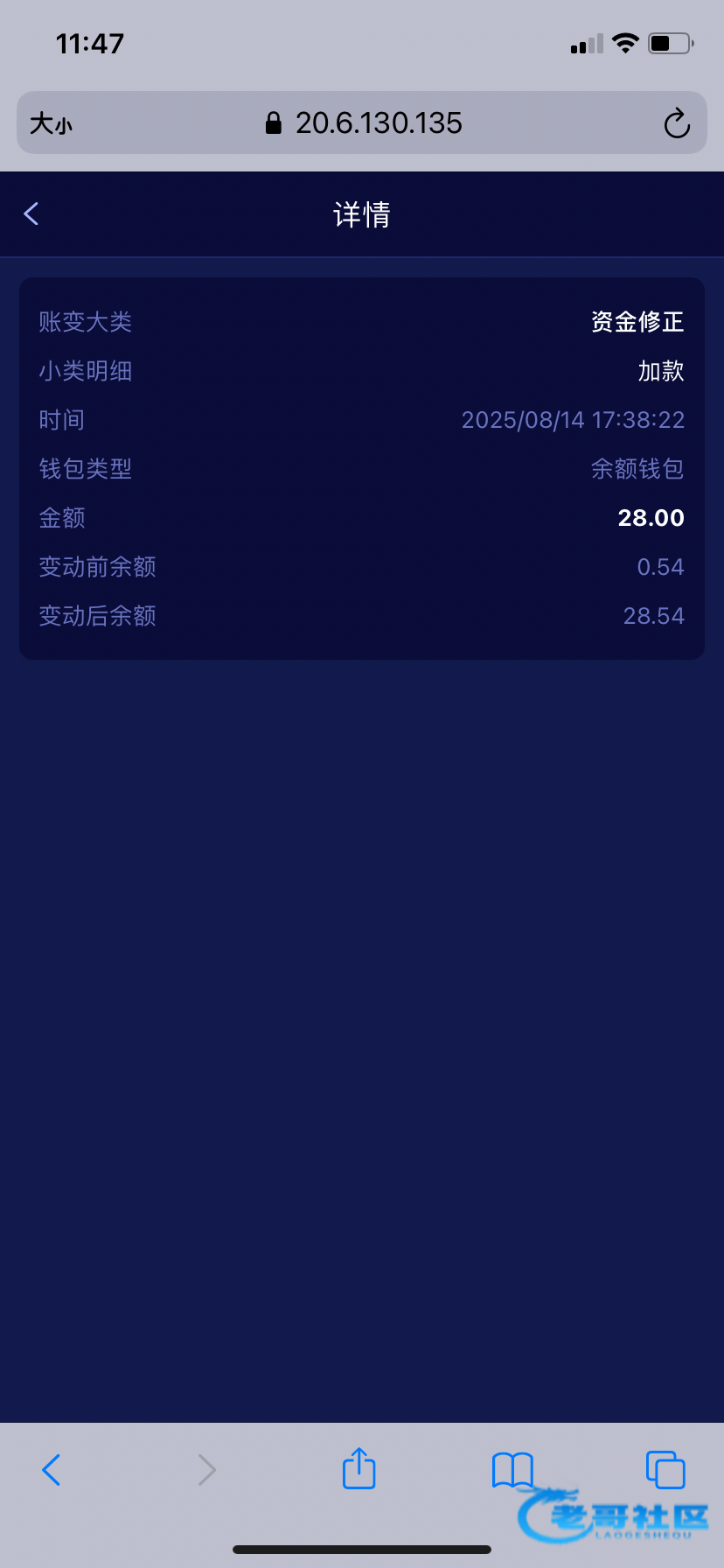The height and width of the screenshot is (1568, 724).
Task: Open the 大小 text size menu
Action: (51, 123)
